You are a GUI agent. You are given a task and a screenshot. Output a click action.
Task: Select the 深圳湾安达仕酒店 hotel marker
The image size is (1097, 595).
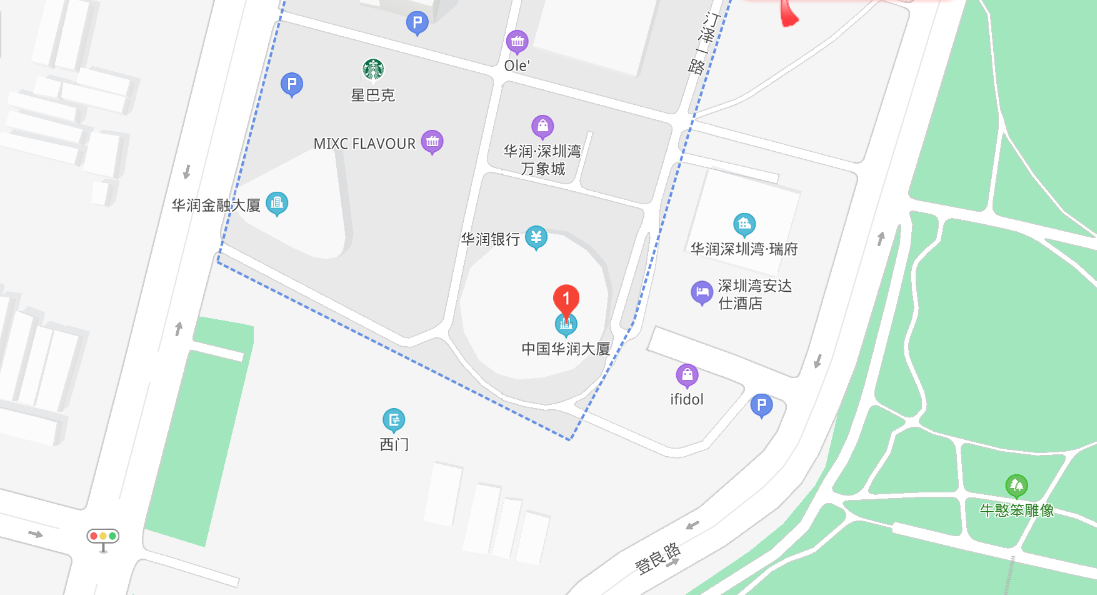702,292
